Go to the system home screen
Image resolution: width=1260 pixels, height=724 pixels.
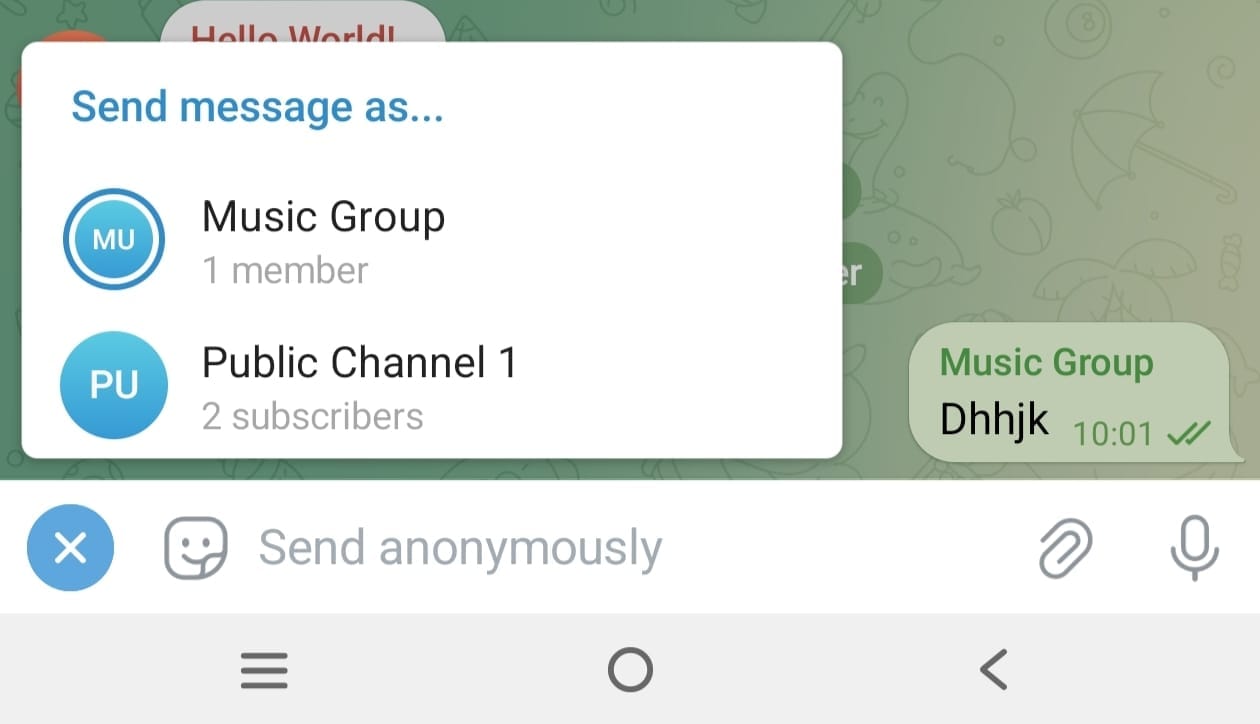630,669
